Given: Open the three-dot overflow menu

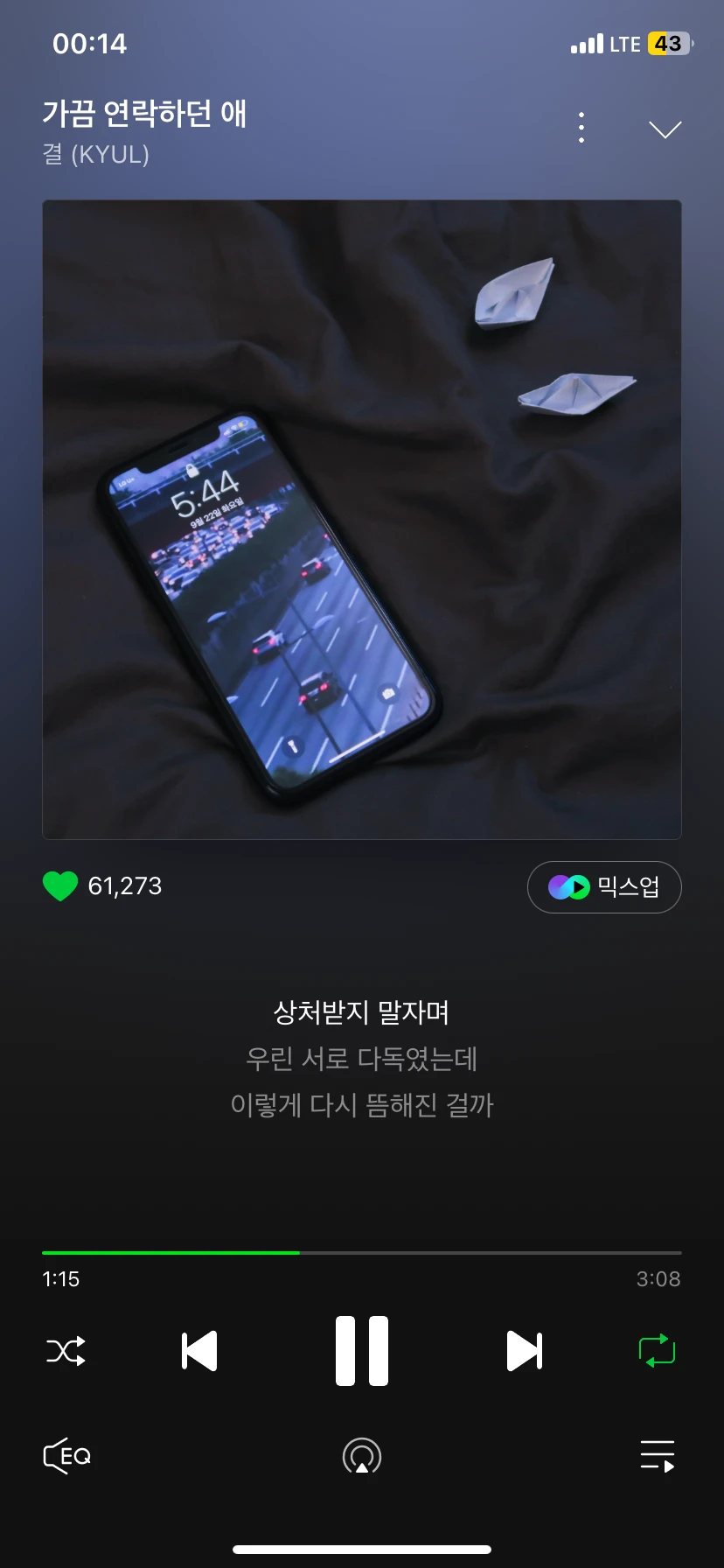Looking at the screenshot, I should click(x=581, y=128).
